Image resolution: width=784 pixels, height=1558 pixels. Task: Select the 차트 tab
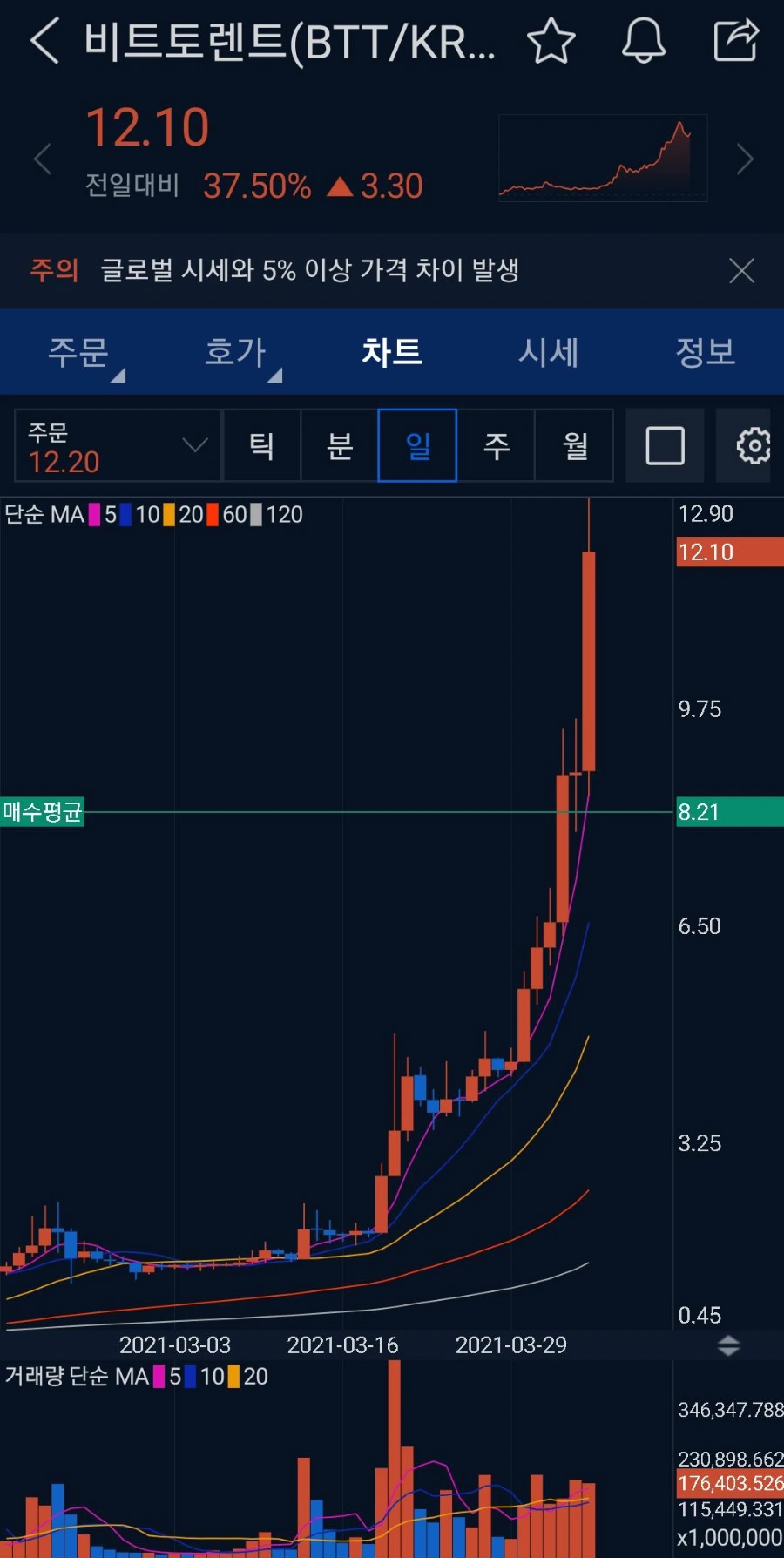pos(392,353)
